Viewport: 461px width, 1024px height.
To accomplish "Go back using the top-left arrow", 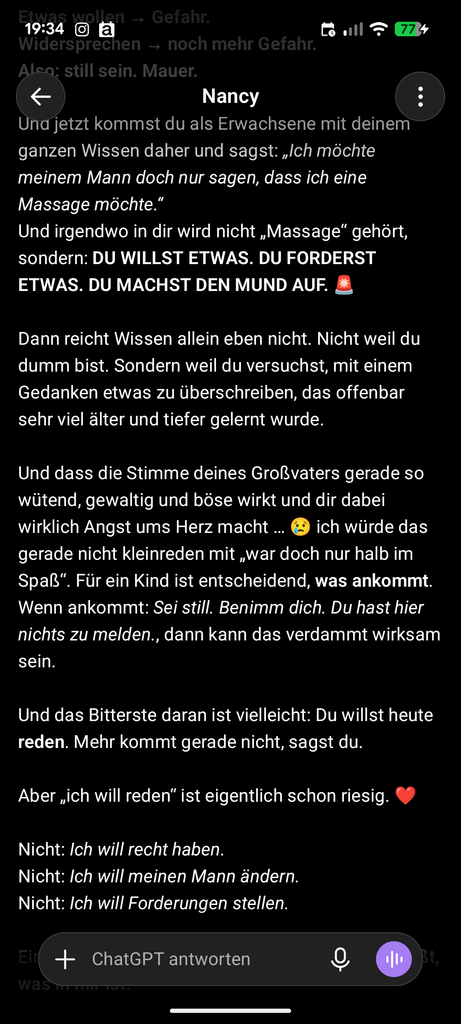I will tap(40, 97).
